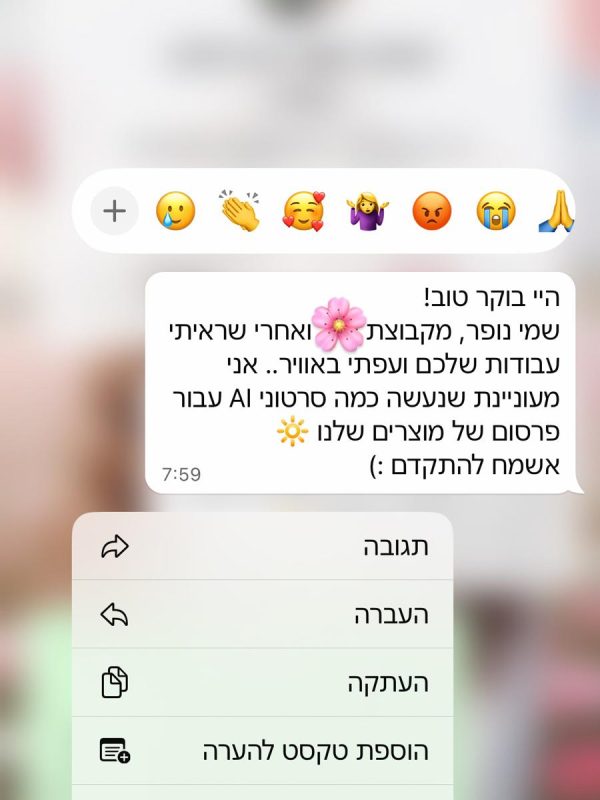This screenshot has width=600, height=800.
Task: React with the teary smiling face emoji
Action: [174, 211]
